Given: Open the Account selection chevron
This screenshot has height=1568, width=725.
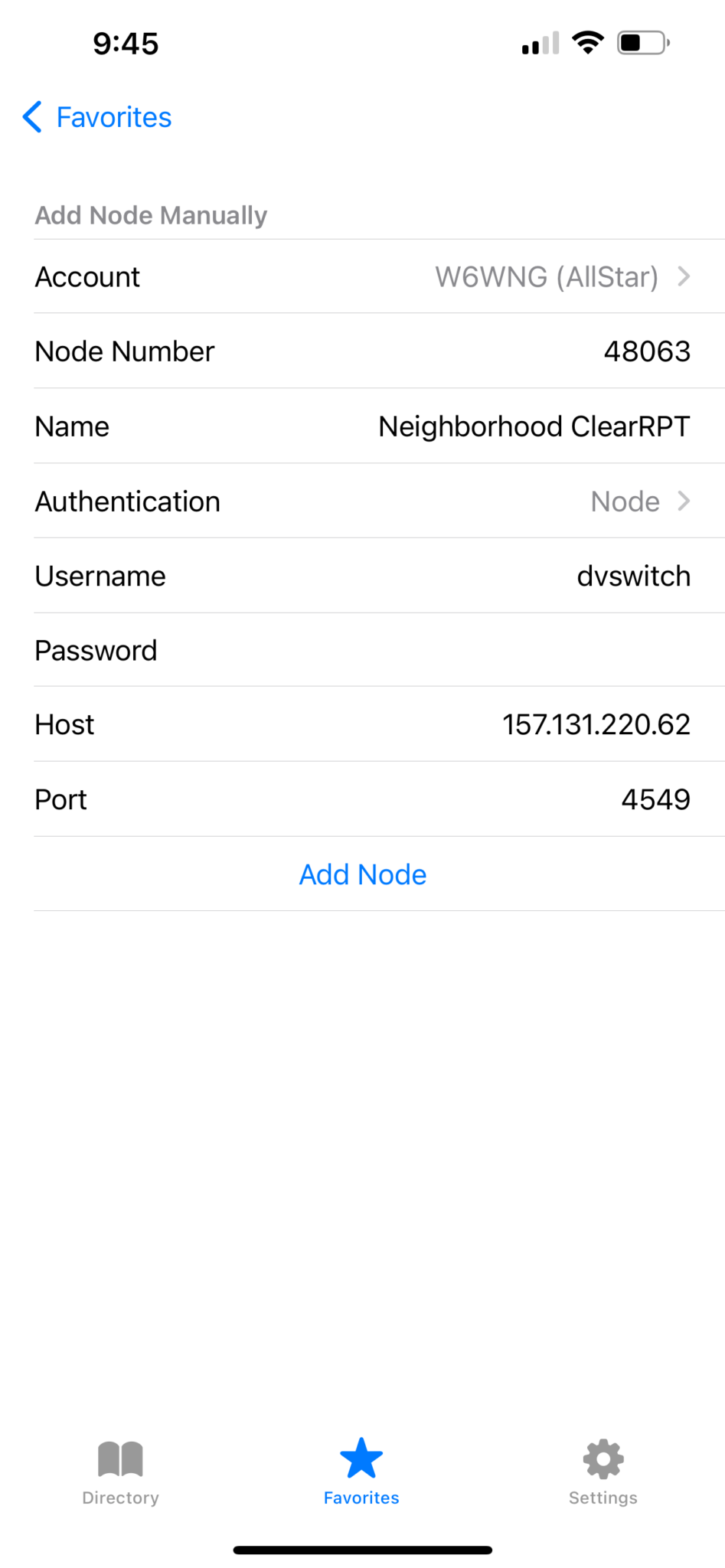Looking at the screenshot, I should point(685,277).
